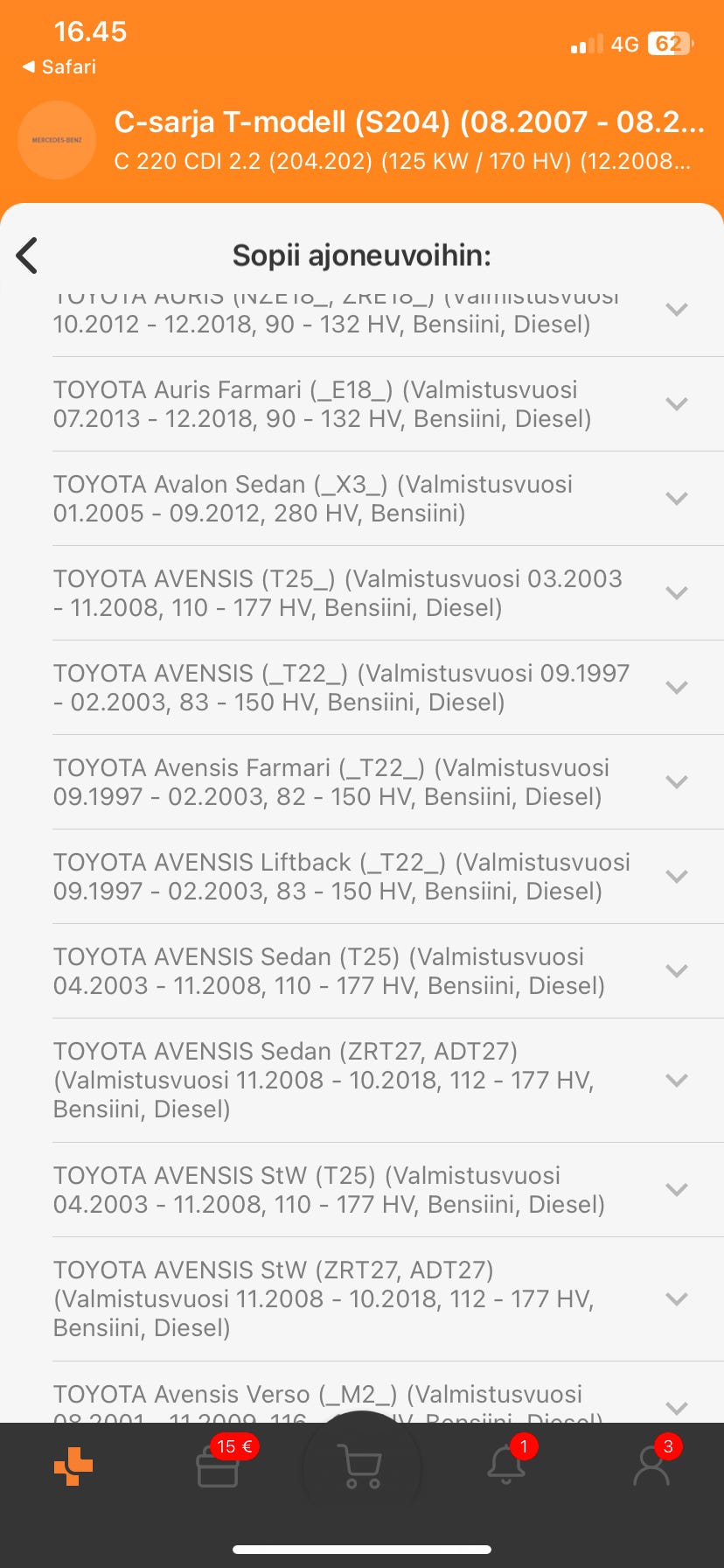Viewport: 724px width, 1568px height.
Task: Expand TOYOTA Avensis Farmari (_T22_) row
Action: tap(676, 782)
